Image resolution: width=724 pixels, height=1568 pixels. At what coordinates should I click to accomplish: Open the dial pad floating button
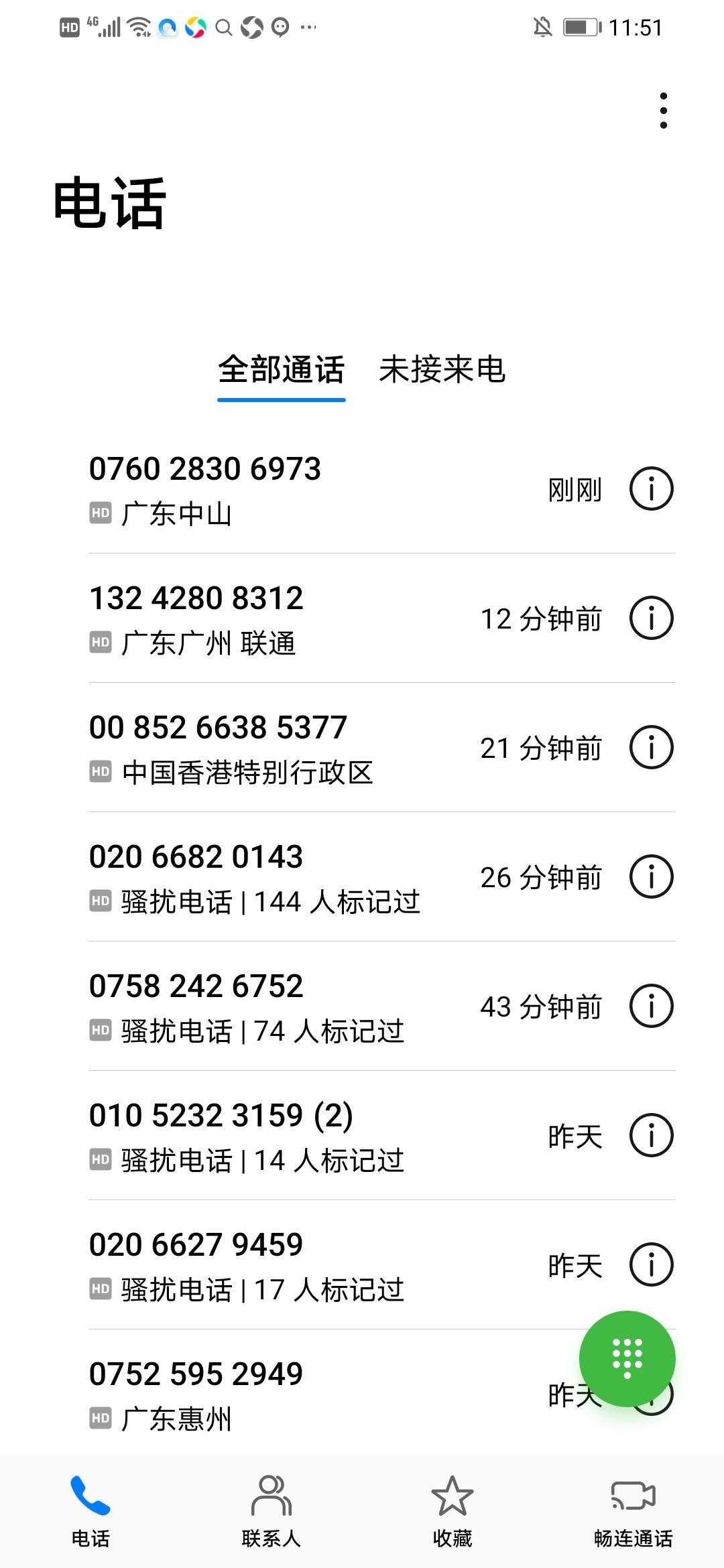click(x=627, y=1358)
